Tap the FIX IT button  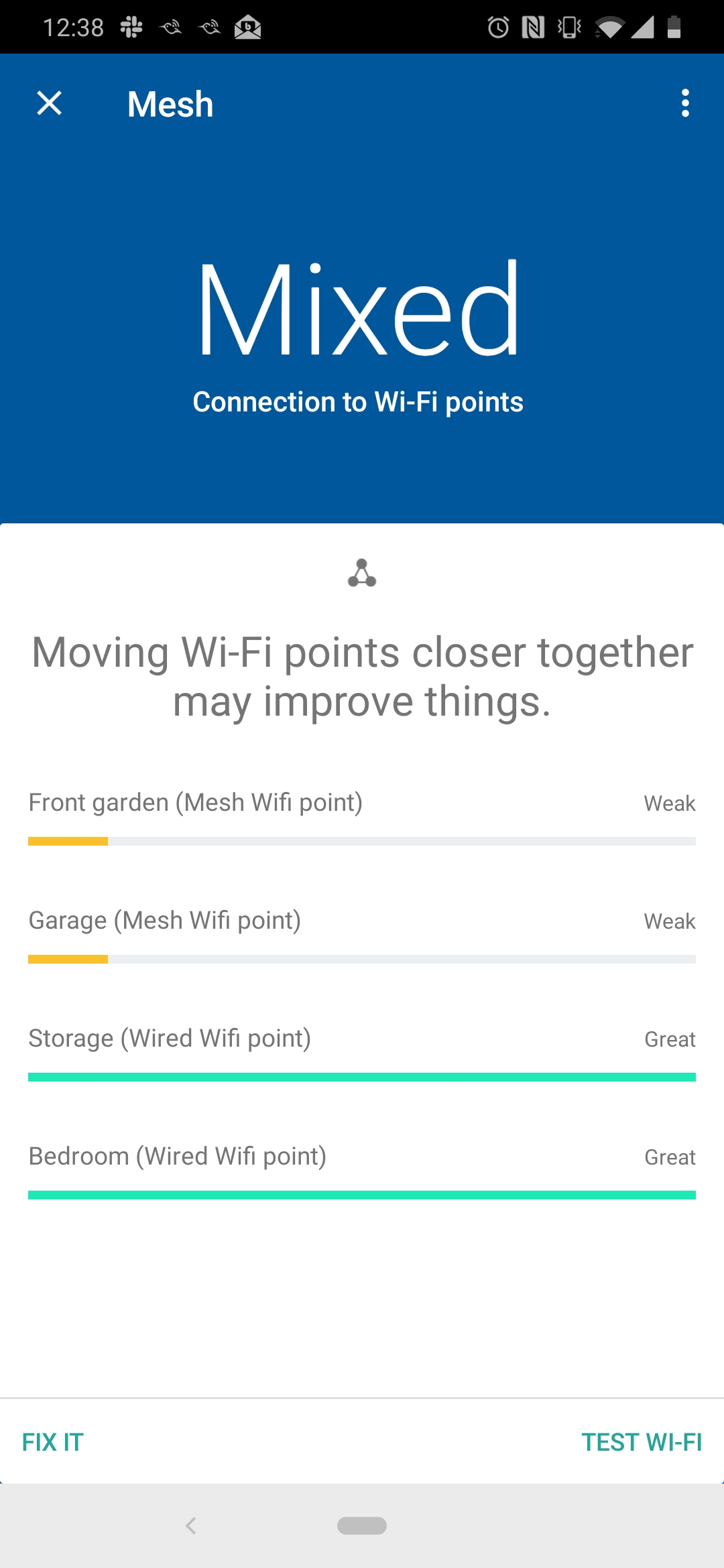(53, 1442)
